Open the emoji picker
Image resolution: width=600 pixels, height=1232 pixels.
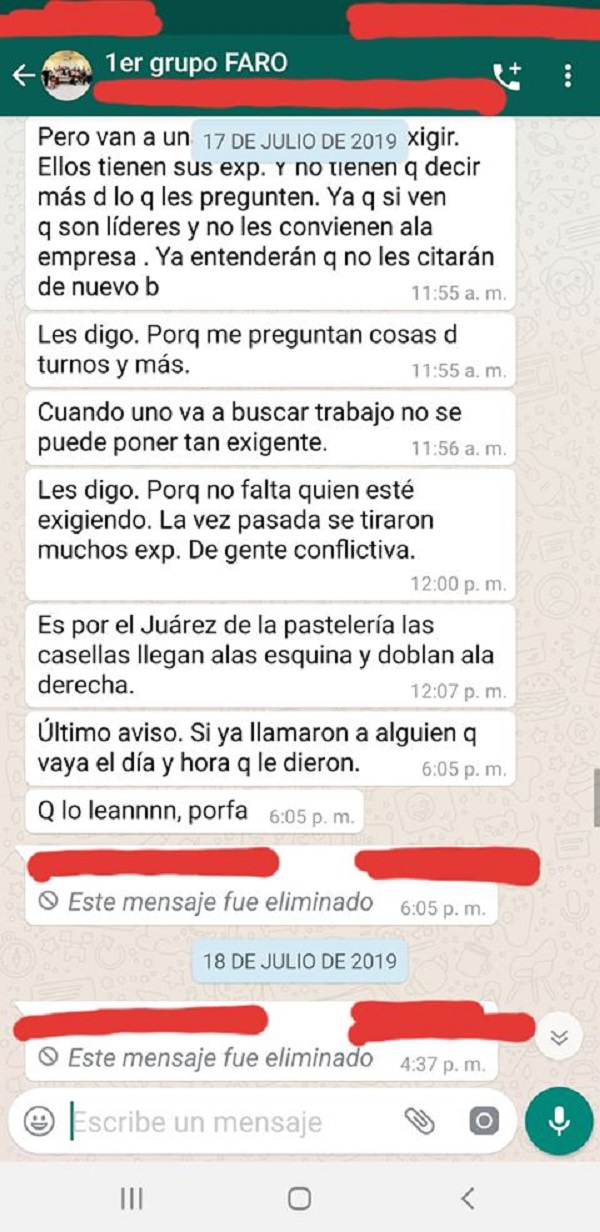pos(39,1121)
